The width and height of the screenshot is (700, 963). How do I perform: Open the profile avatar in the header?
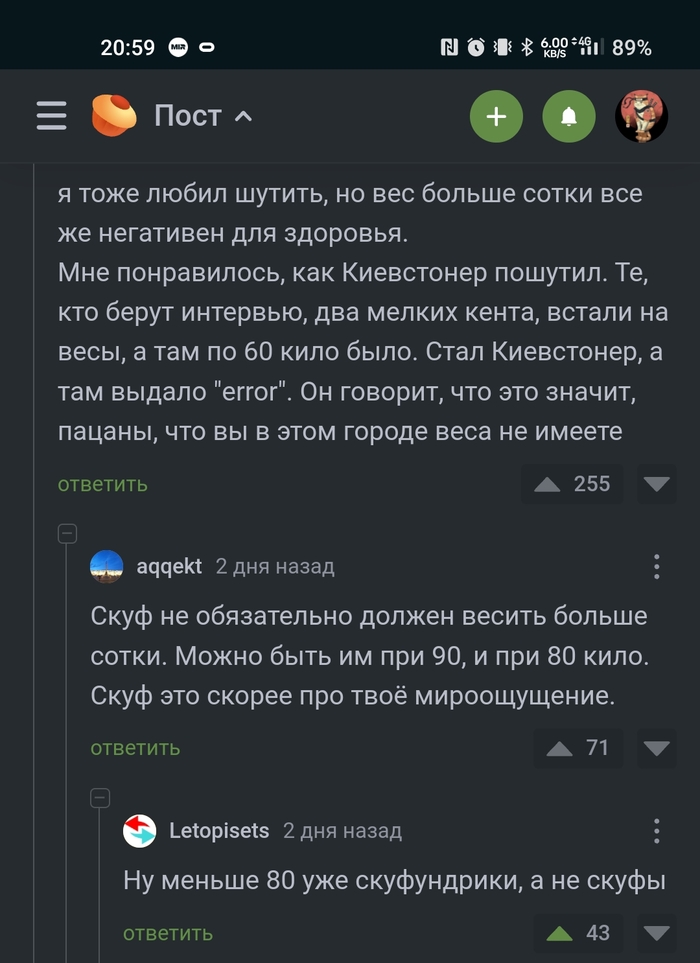click(641, 117)
